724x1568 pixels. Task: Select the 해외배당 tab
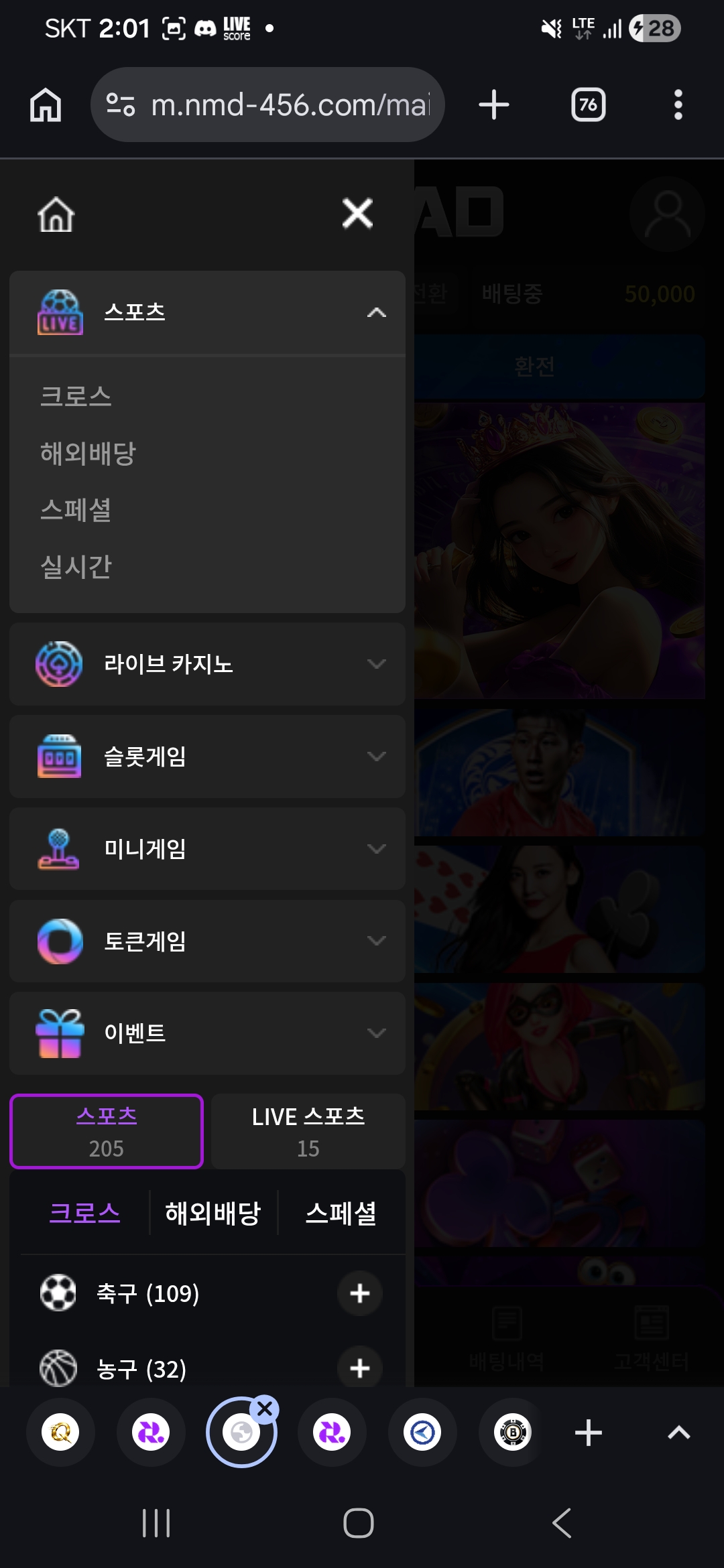(x=212, y=1213)
